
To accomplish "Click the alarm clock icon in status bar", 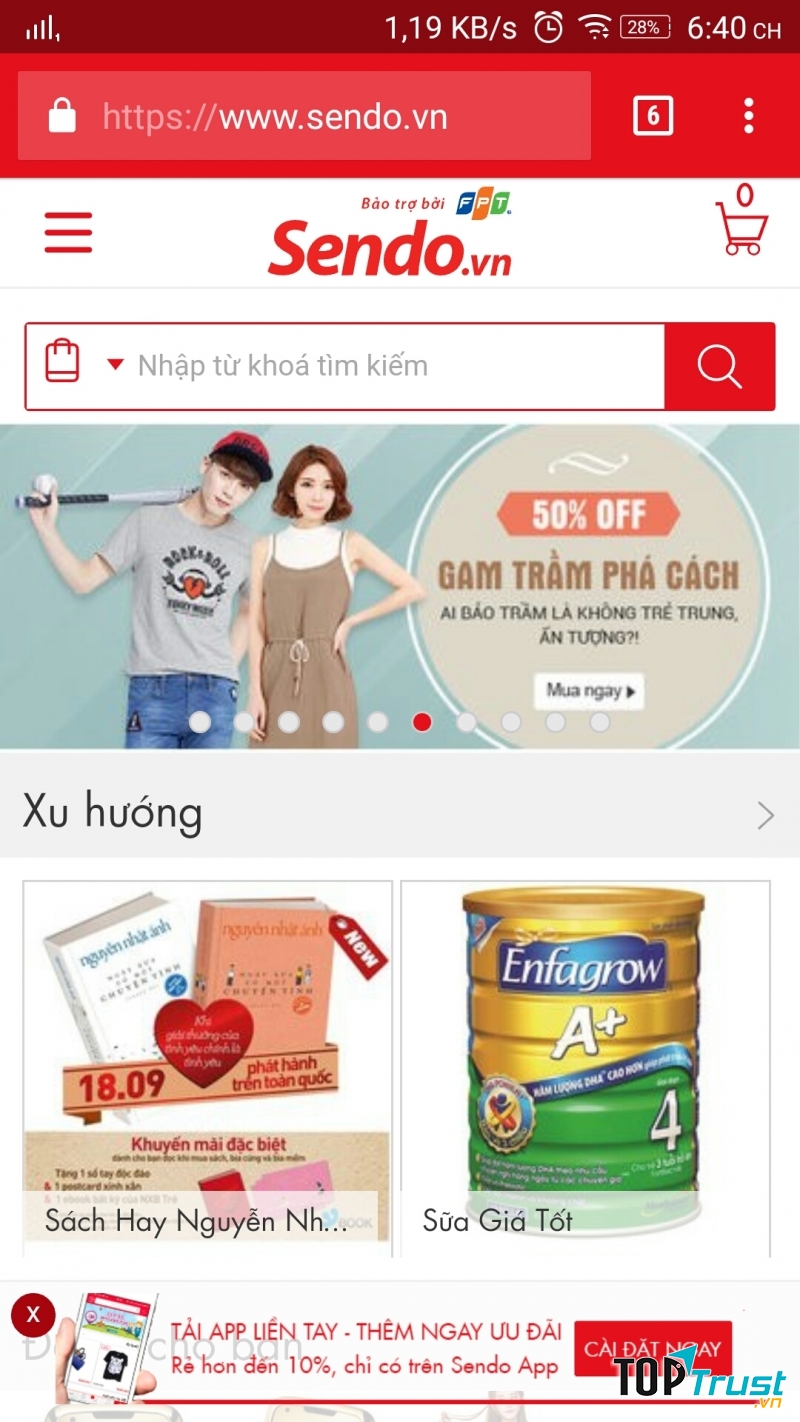I will (x=546, y=28).
